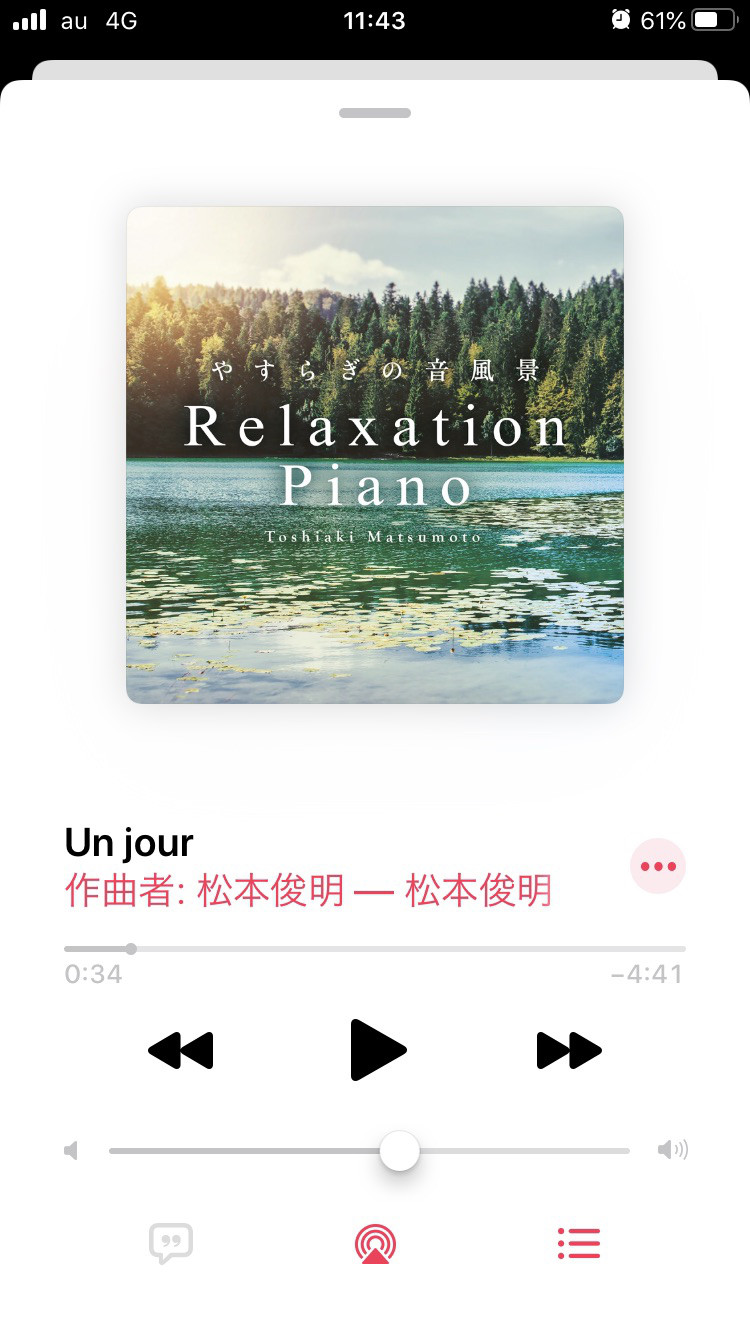Screen dimensions: 750x1334
Task: Skip to the next track
Action: pyautogui.click(x=569, y=1051)
